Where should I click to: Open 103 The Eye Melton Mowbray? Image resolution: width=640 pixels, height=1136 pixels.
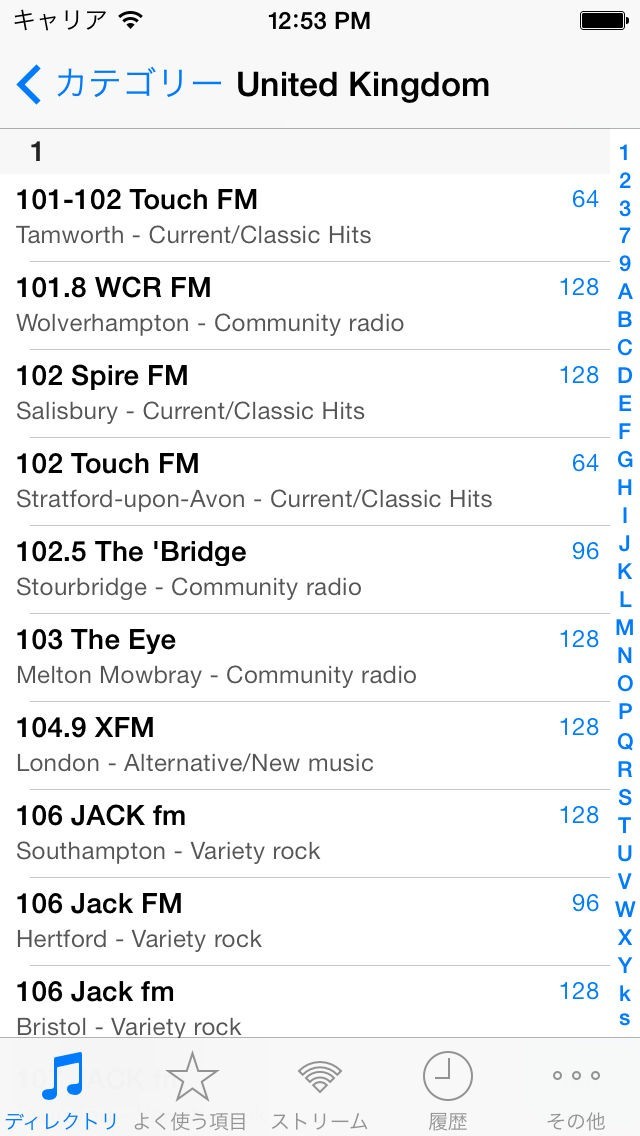pos(300,657)
